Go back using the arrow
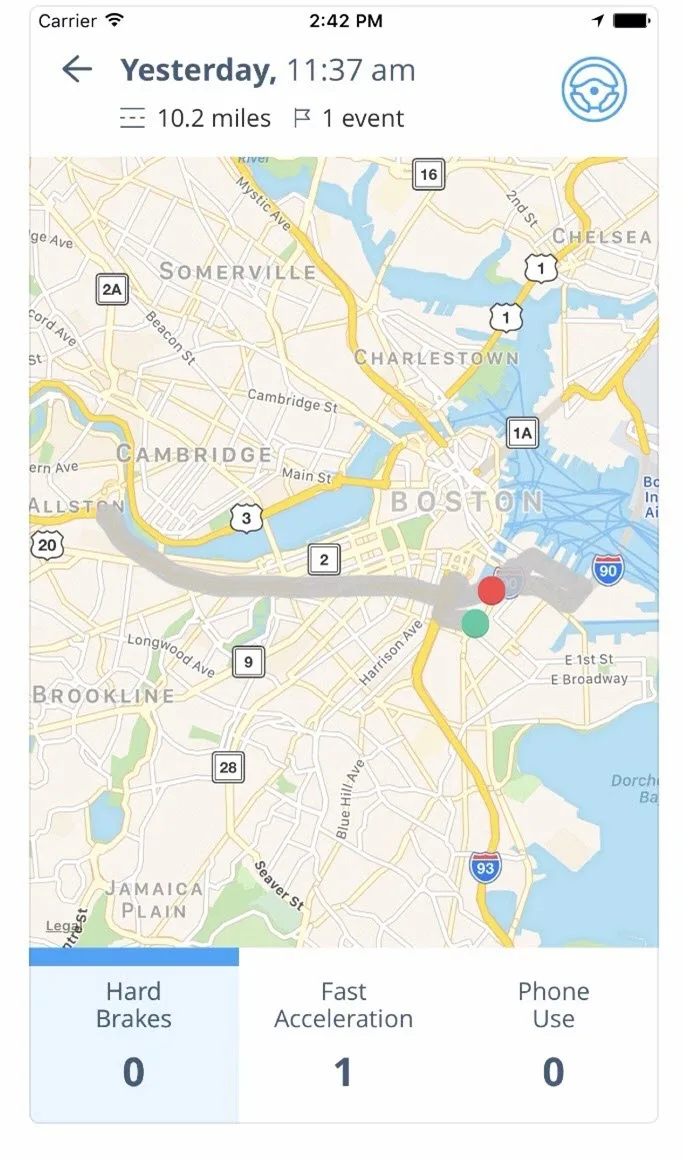685x1160 pixels. click(x=76, y=69)
